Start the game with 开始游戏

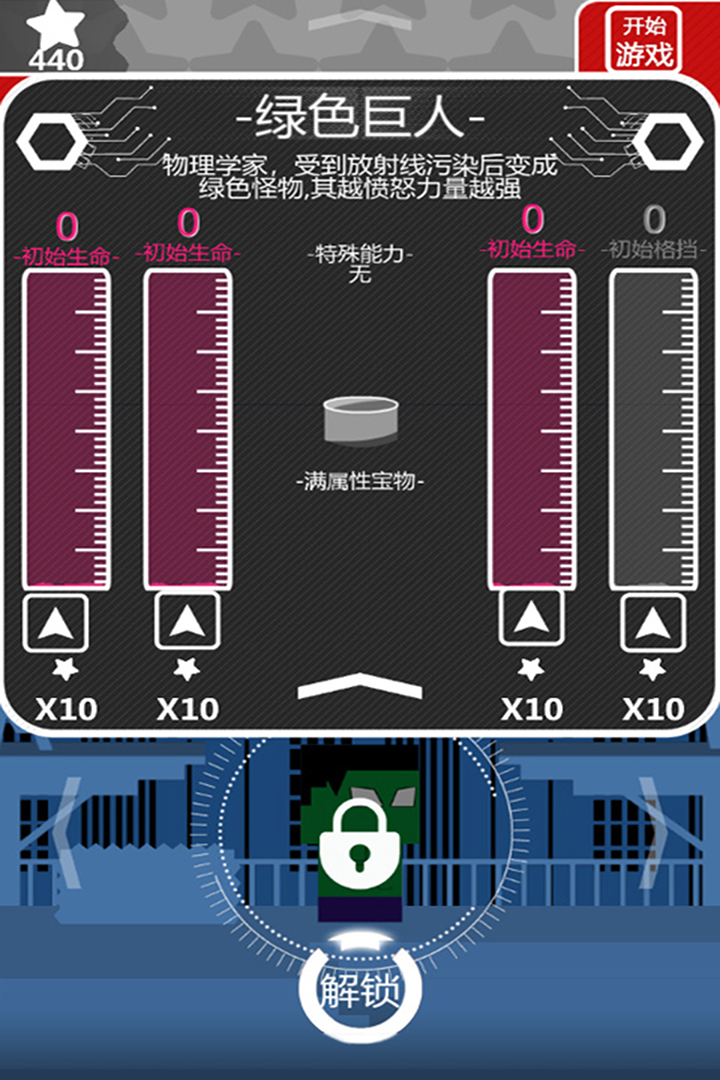click(644, 40)
